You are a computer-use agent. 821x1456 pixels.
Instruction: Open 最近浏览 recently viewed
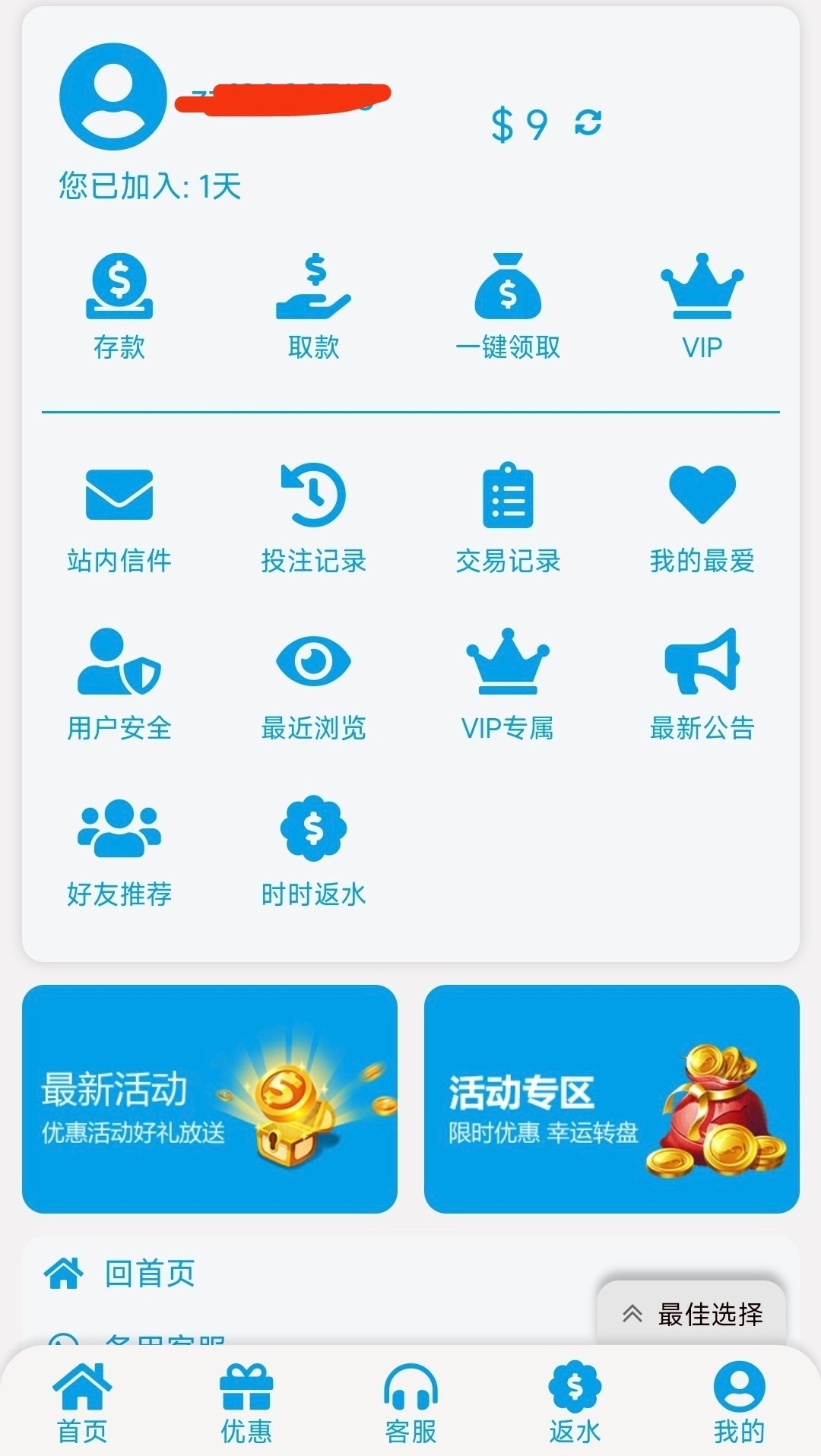click(313, 684)
